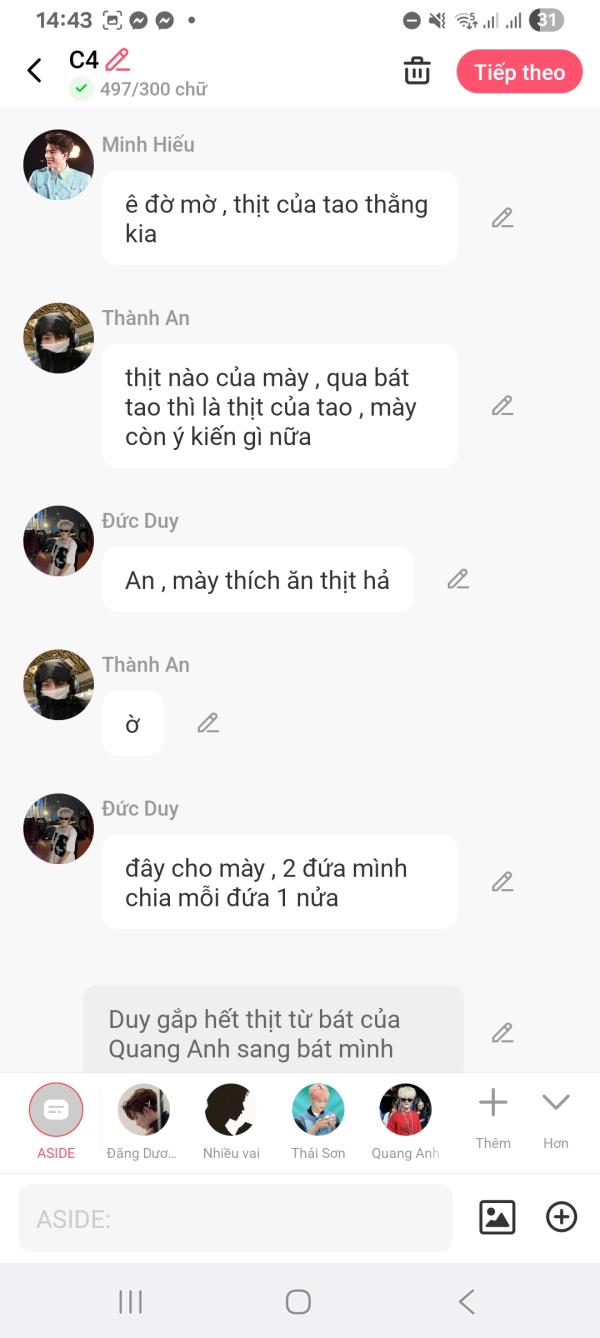Edit Minh Hiếu's message "ê đờ mờ"

tap(502, 218)
